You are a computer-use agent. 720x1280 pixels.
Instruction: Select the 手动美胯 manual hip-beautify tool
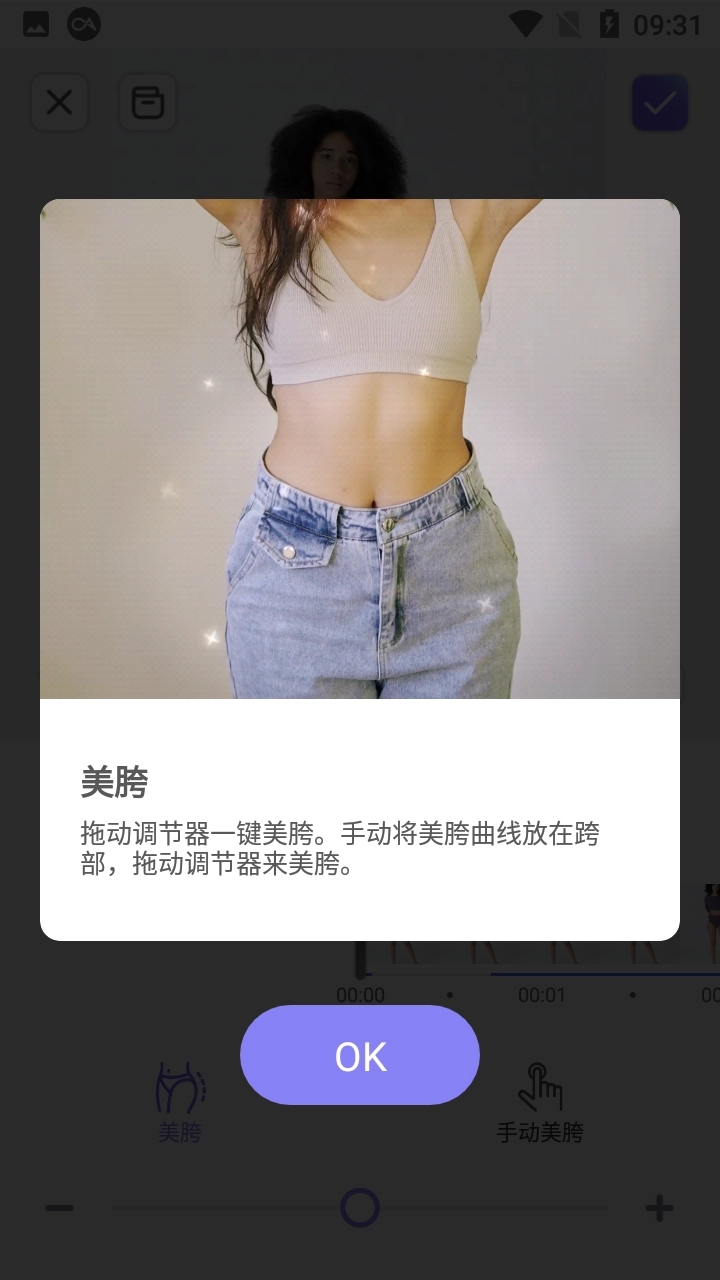click(x=540, y=1098)
